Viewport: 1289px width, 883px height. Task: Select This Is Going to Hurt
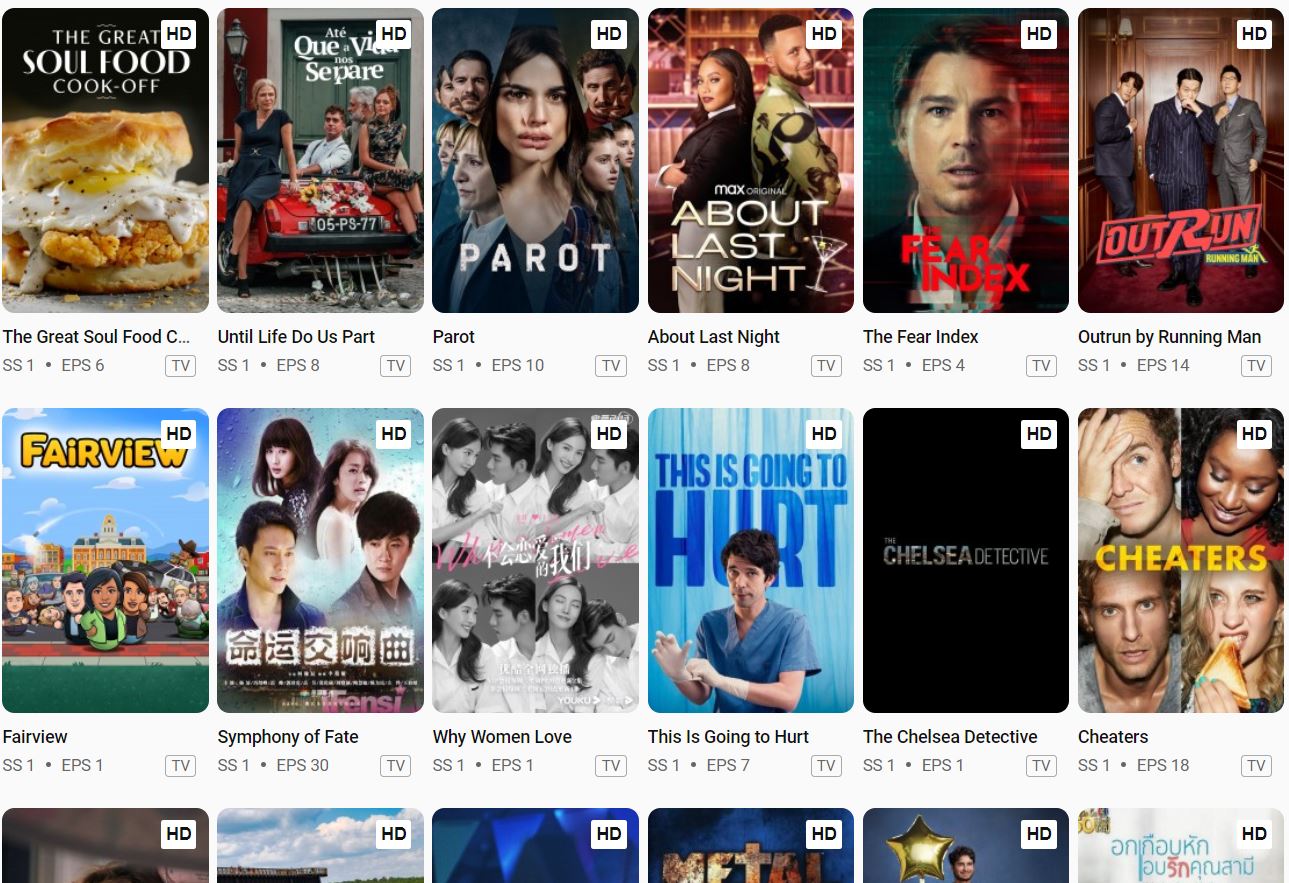[750, 560]
